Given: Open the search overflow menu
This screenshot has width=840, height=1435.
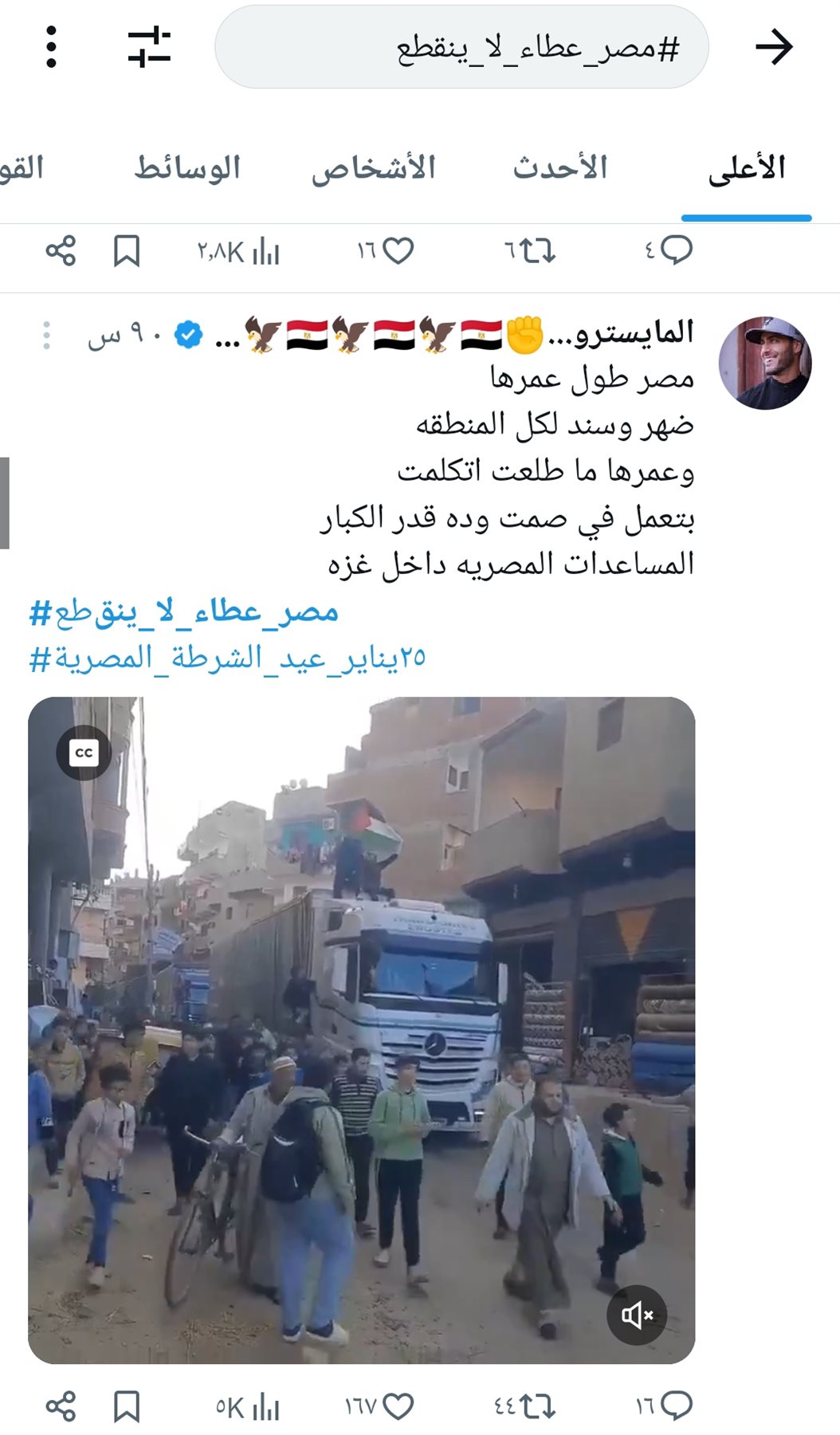Looking at the screenshot, I should tap(51, 47).
